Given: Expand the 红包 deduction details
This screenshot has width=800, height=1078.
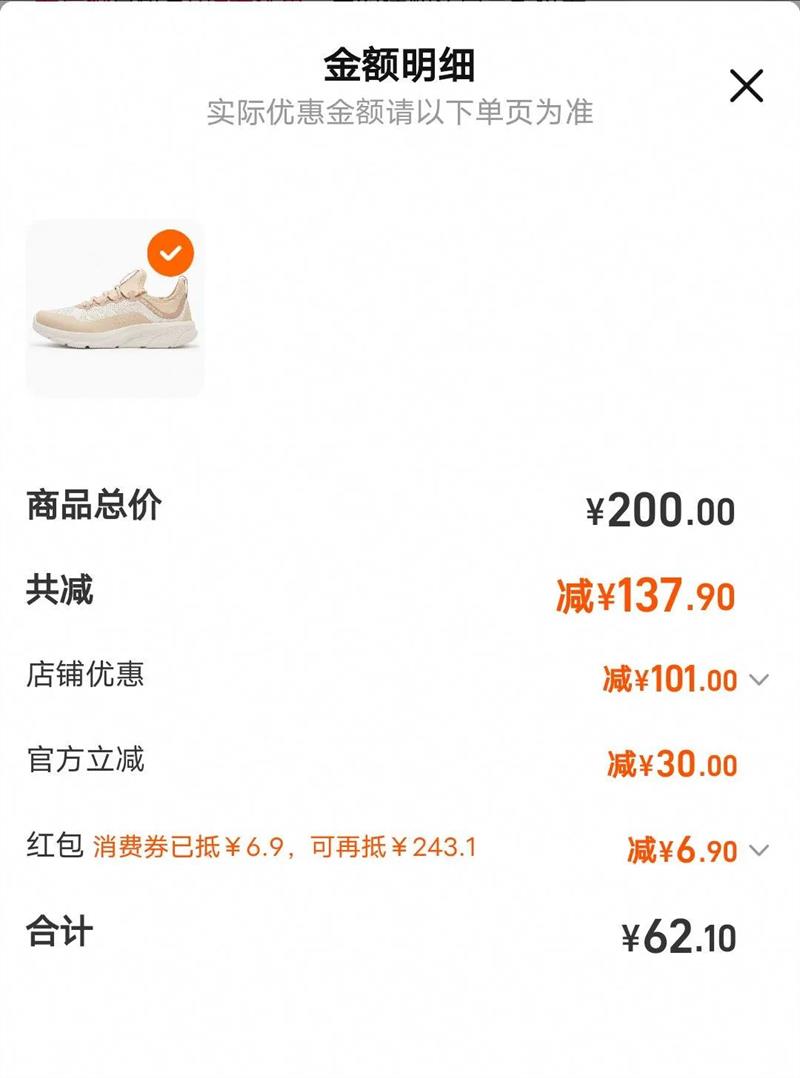Looking at the screenshot, I should [758, 851].
